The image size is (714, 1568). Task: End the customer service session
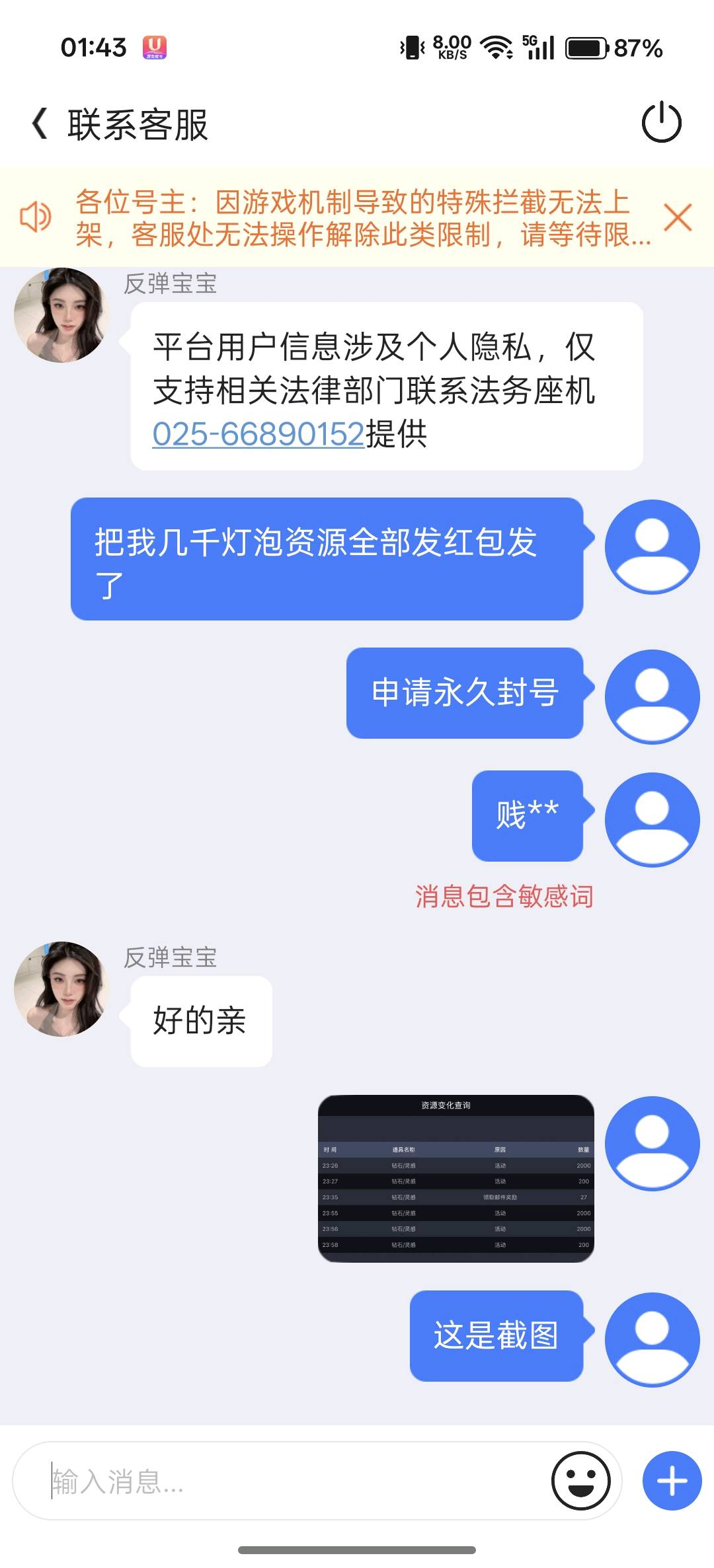pyautogui.click(x=661, y=123)
